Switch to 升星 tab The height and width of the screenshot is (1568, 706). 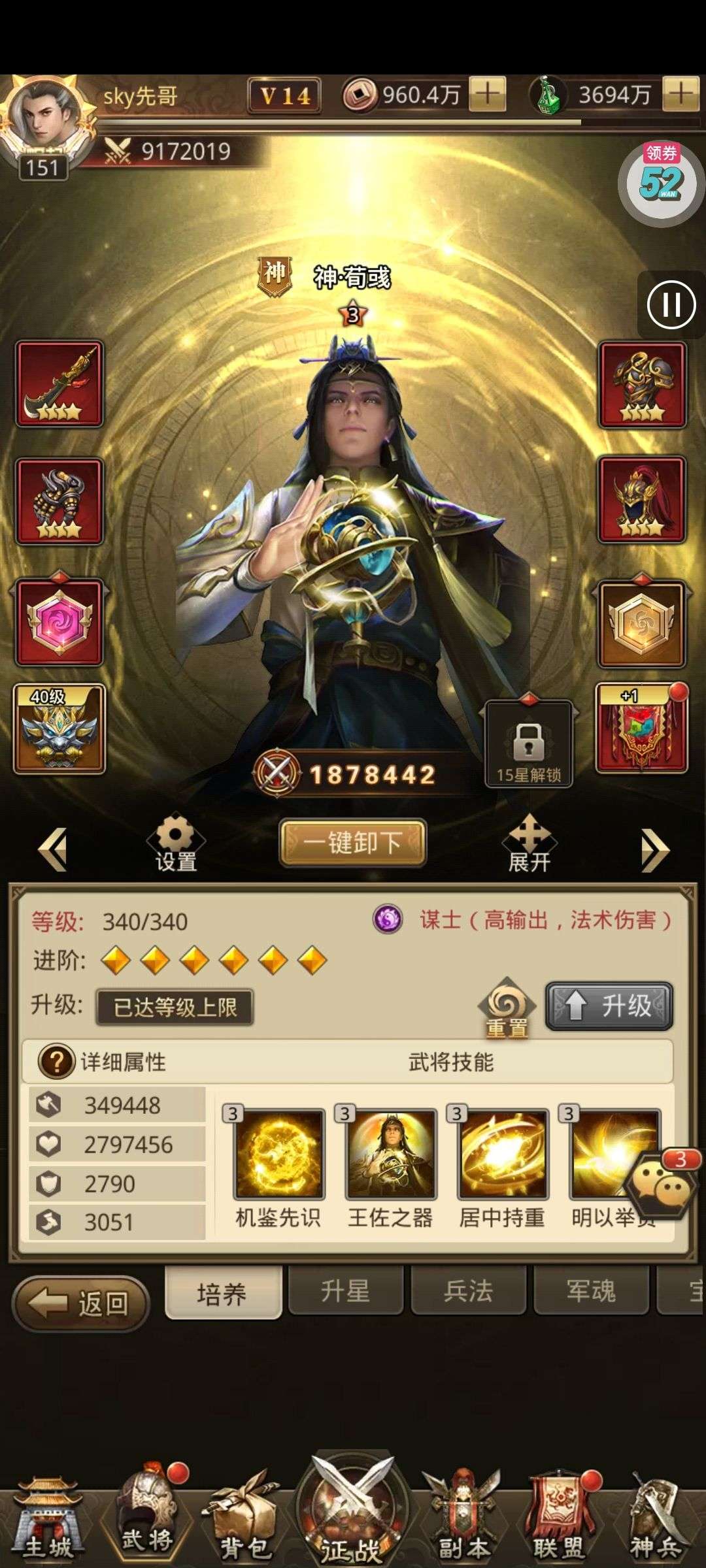(345, 1290)
